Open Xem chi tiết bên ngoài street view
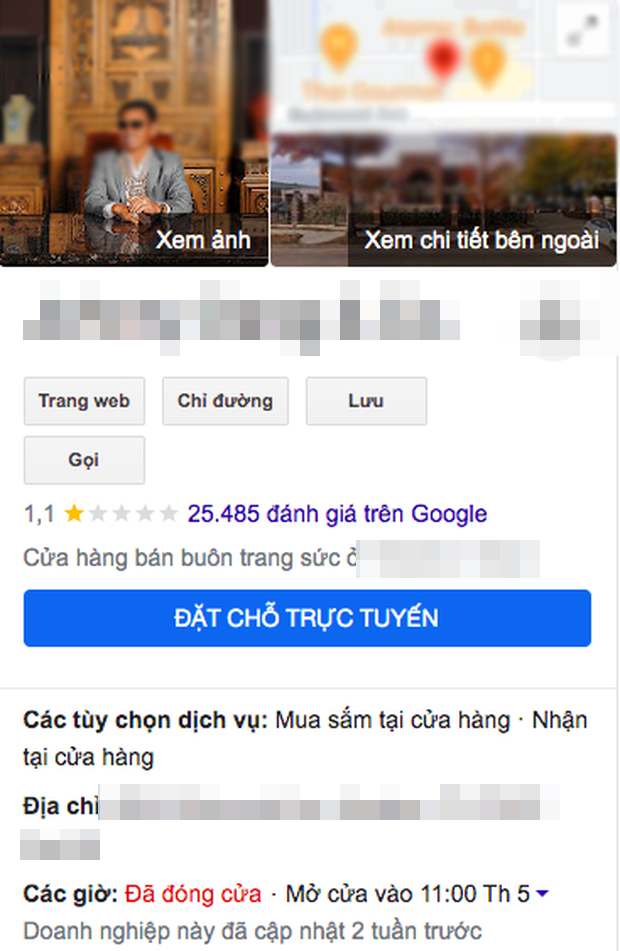The image size is (620, 951). (x=443, y=200)
